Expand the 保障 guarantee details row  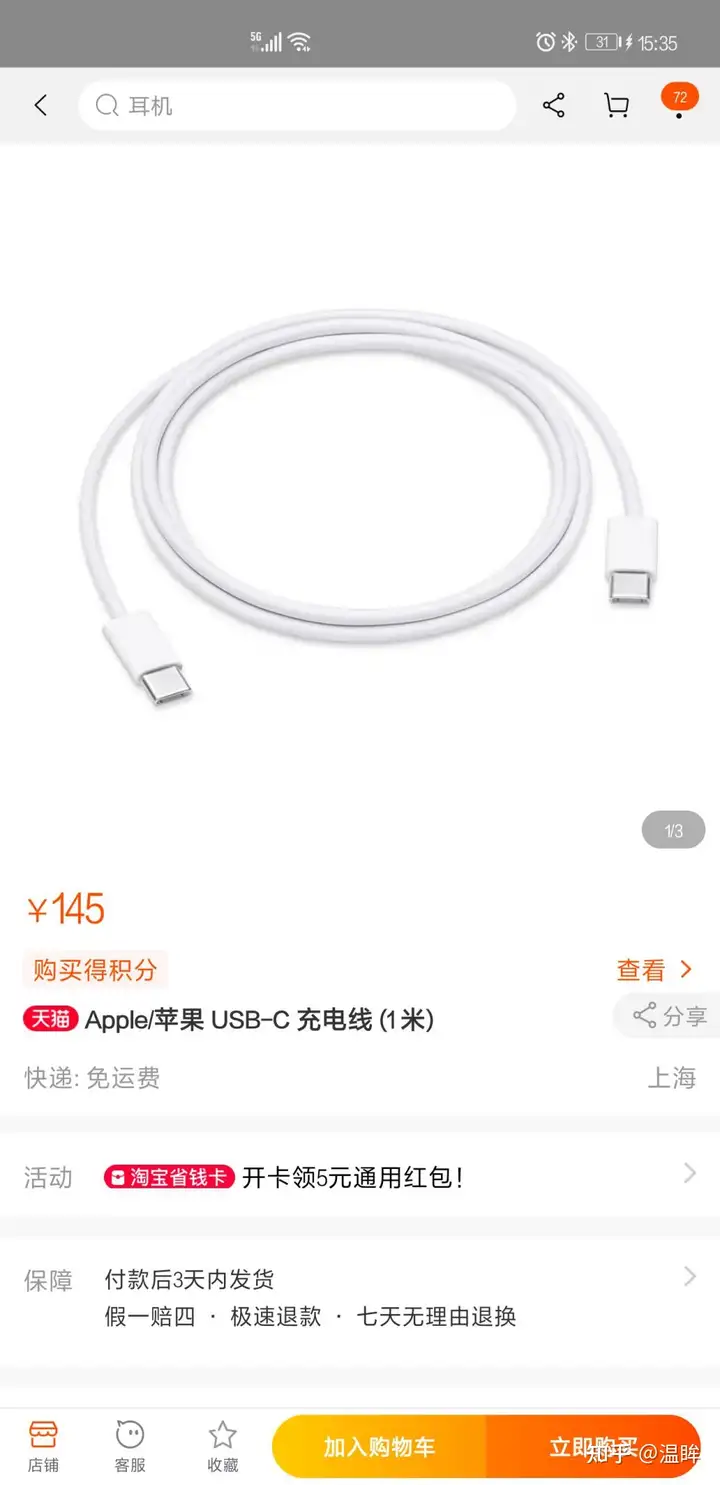[x=360, y=1297]
